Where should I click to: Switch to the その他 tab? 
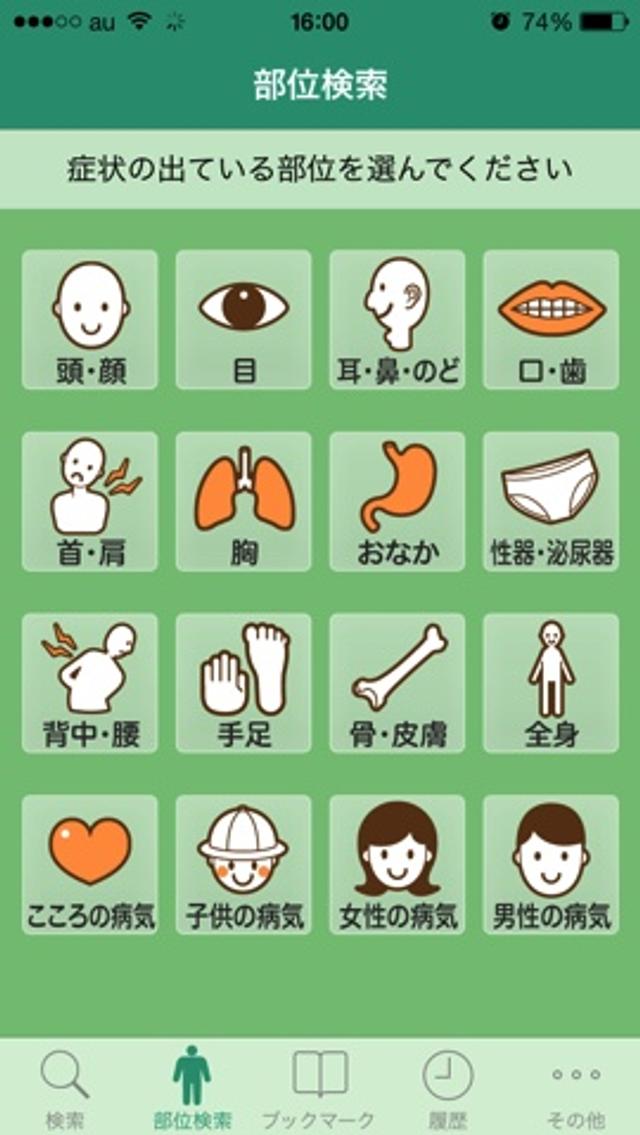[x=575, y=1088]
